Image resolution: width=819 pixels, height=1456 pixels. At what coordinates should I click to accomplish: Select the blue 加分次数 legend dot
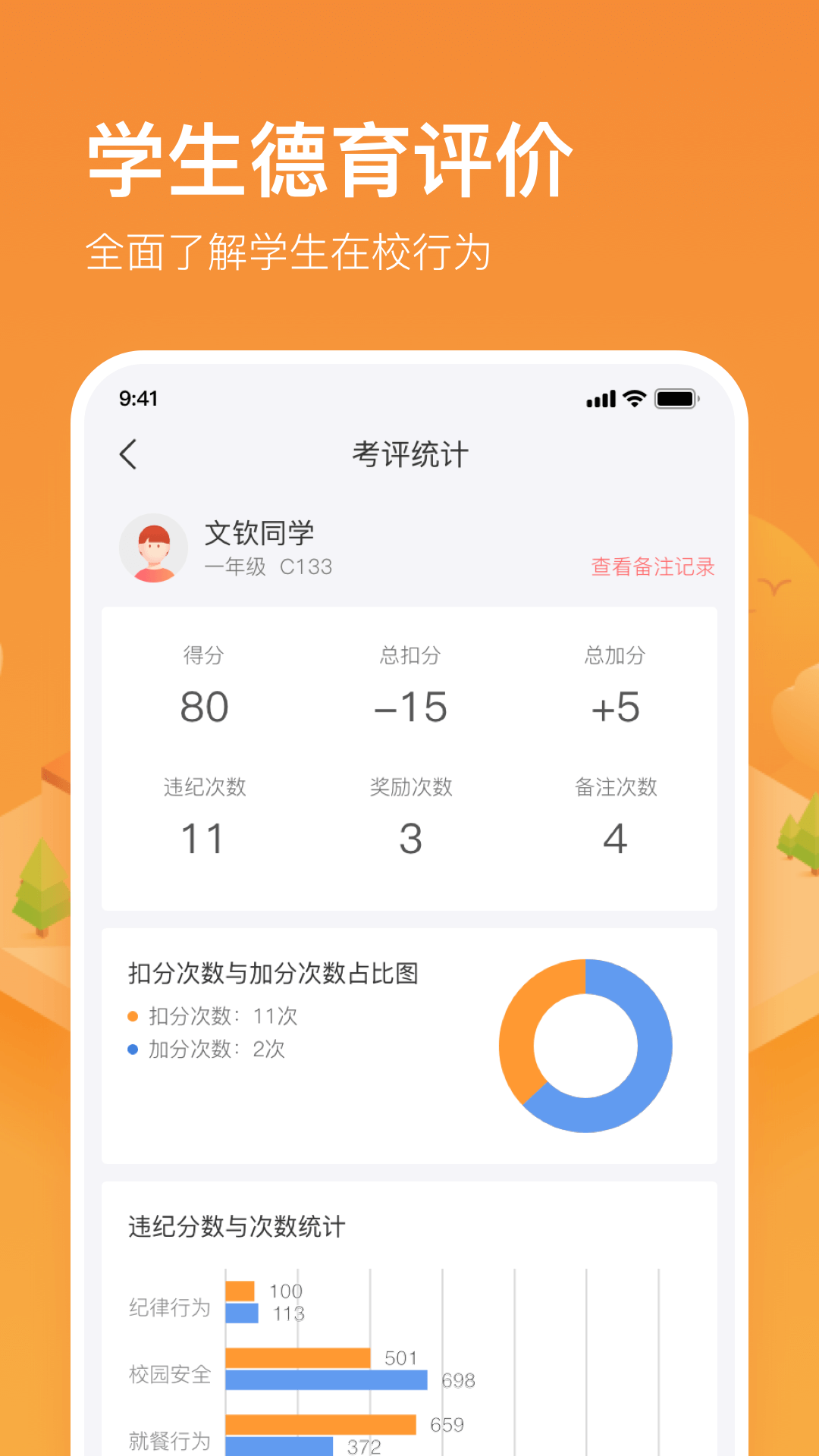[131, 1049]
